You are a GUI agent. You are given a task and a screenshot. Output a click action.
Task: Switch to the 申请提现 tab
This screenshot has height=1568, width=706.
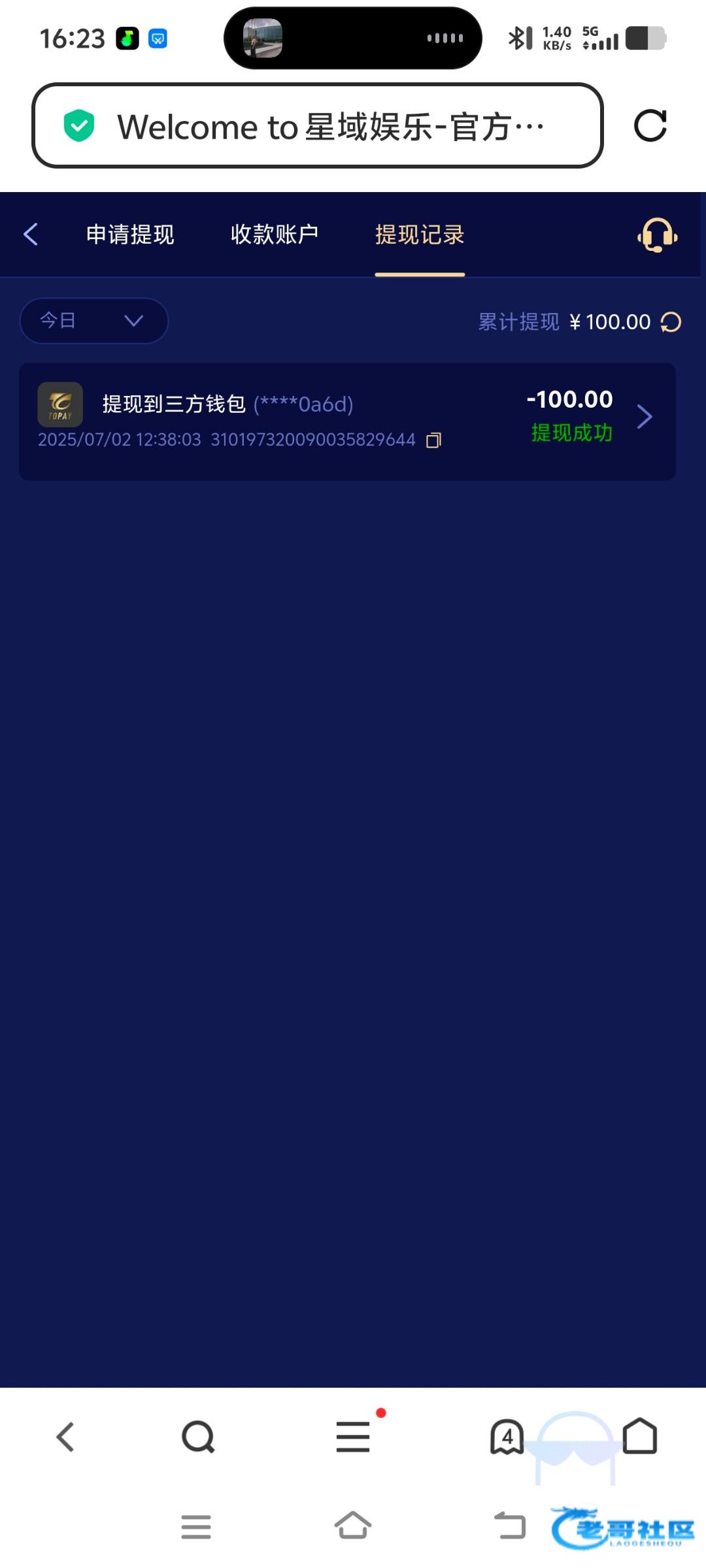click(x=130, y=235)
